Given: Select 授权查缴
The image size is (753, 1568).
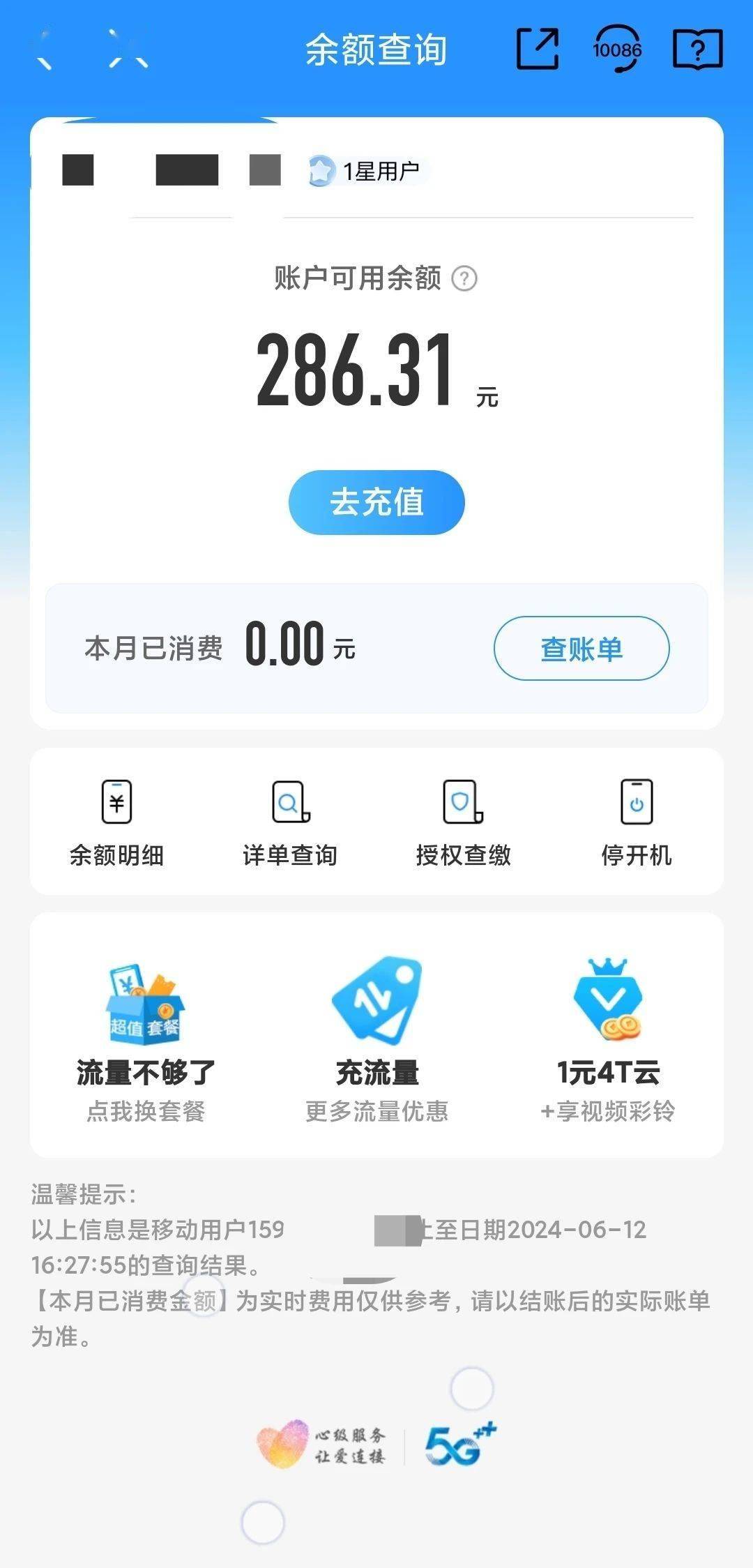Looking at the screenshot, I should tap(463, 823).
